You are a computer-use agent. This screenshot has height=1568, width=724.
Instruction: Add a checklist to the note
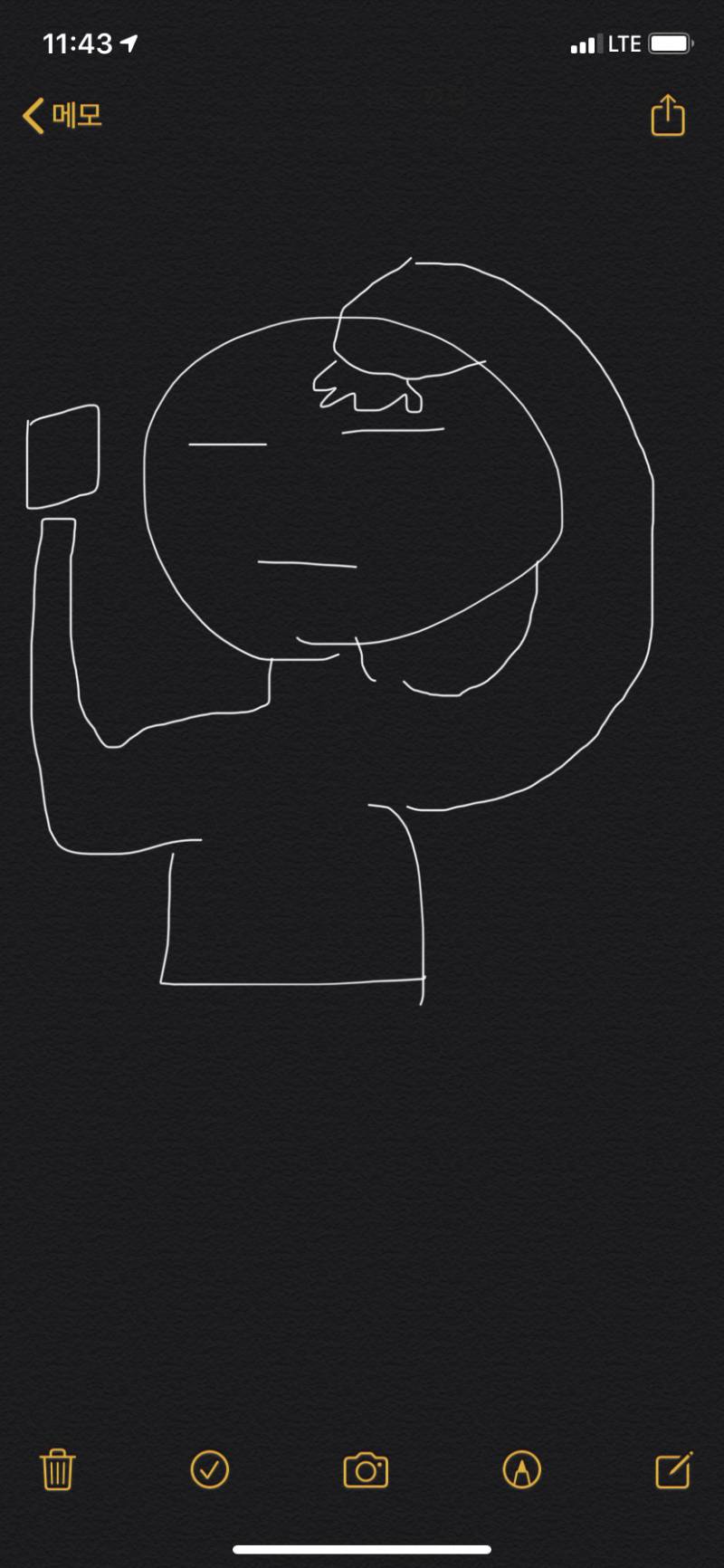(210, 1469)
